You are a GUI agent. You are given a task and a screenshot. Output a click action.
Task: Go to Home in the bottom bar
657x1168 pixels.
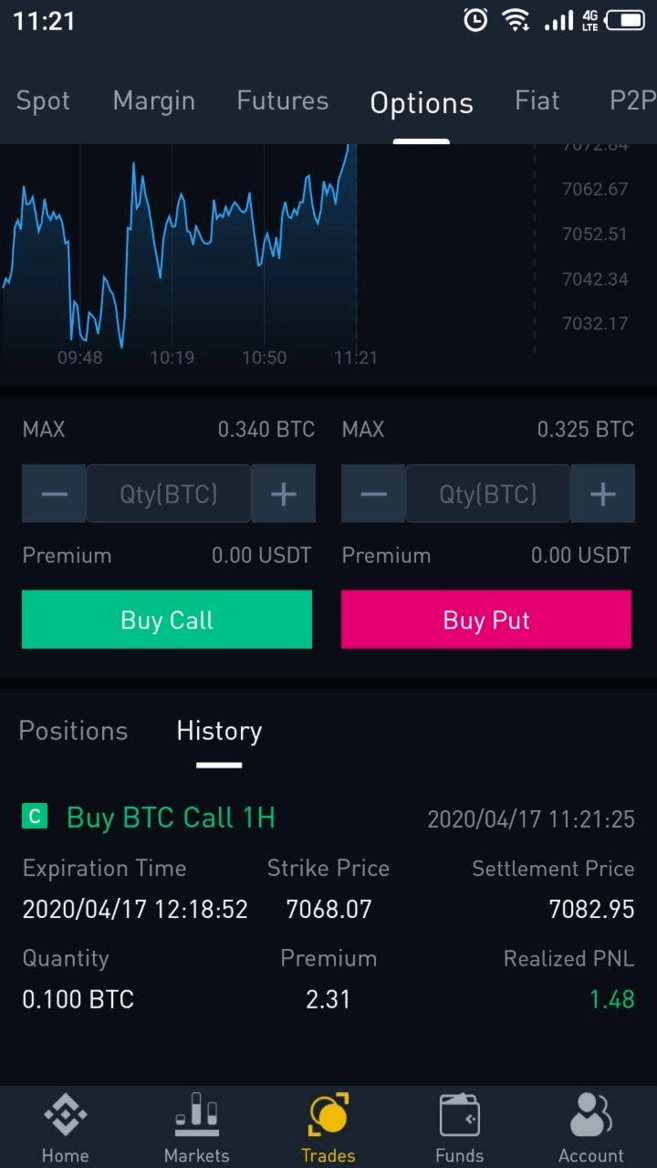65,1127
